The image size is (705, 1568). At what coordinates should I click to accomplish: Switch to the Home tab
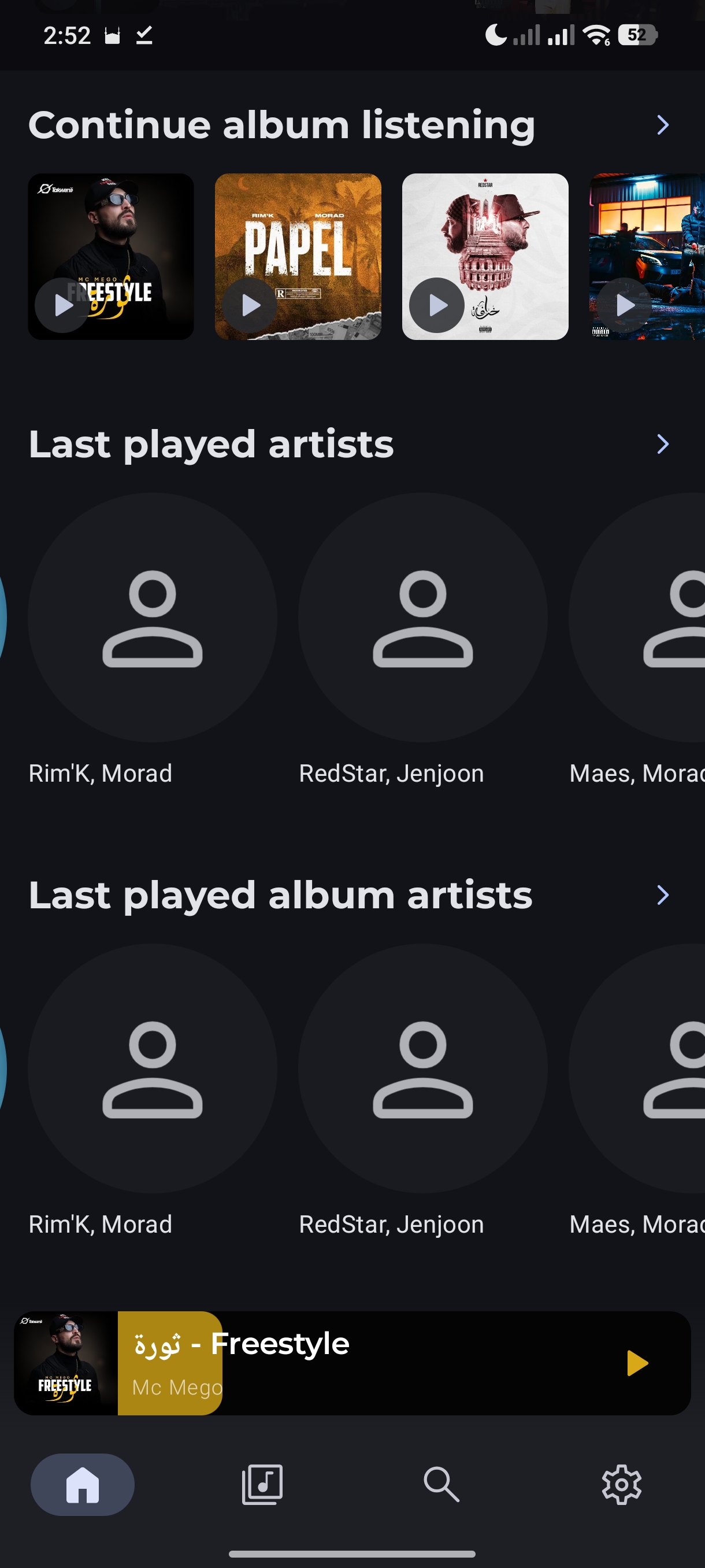pos(83,1484)
